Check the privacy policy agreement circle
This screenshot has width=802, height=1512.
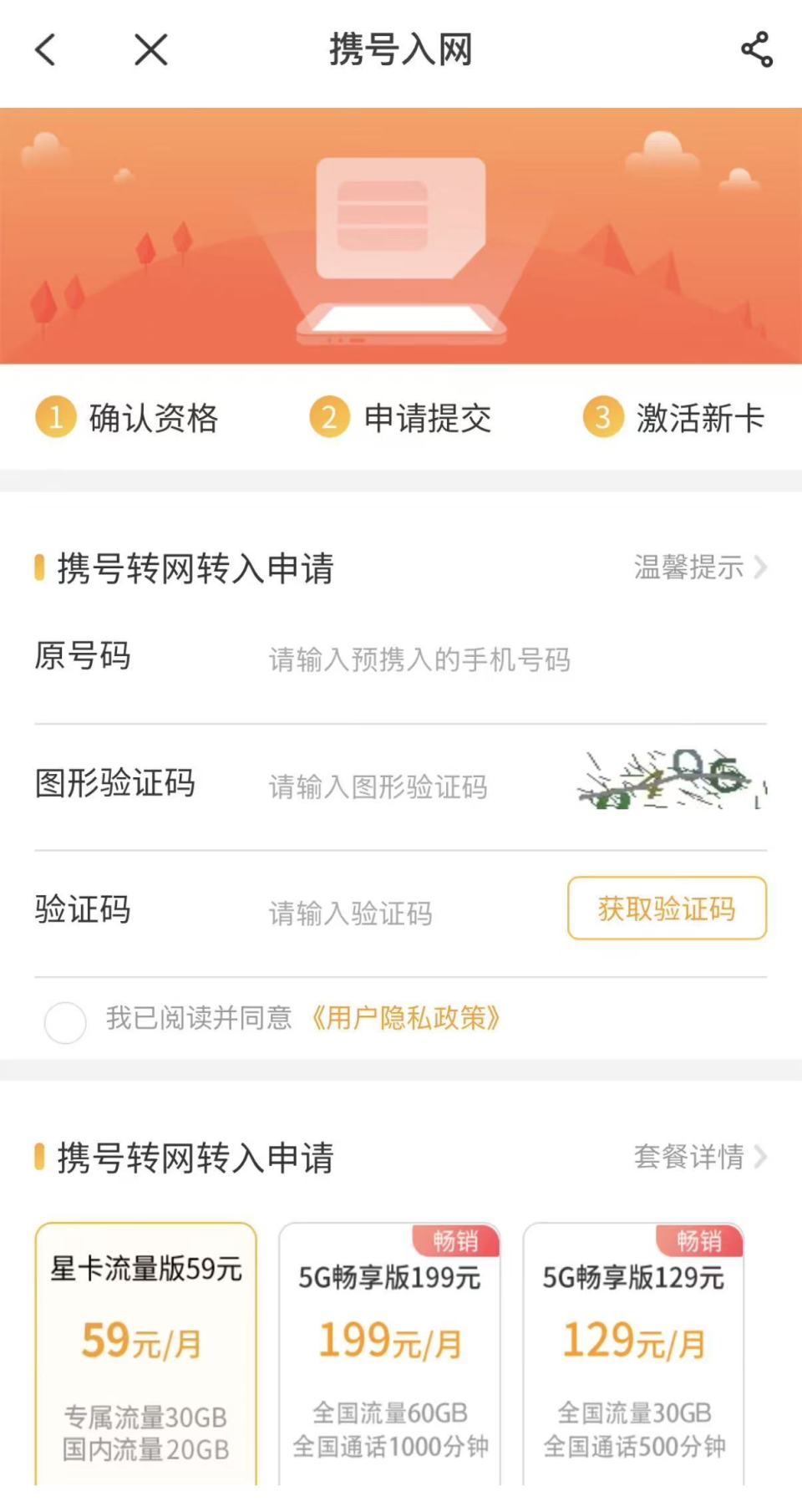coord(65,1022)
